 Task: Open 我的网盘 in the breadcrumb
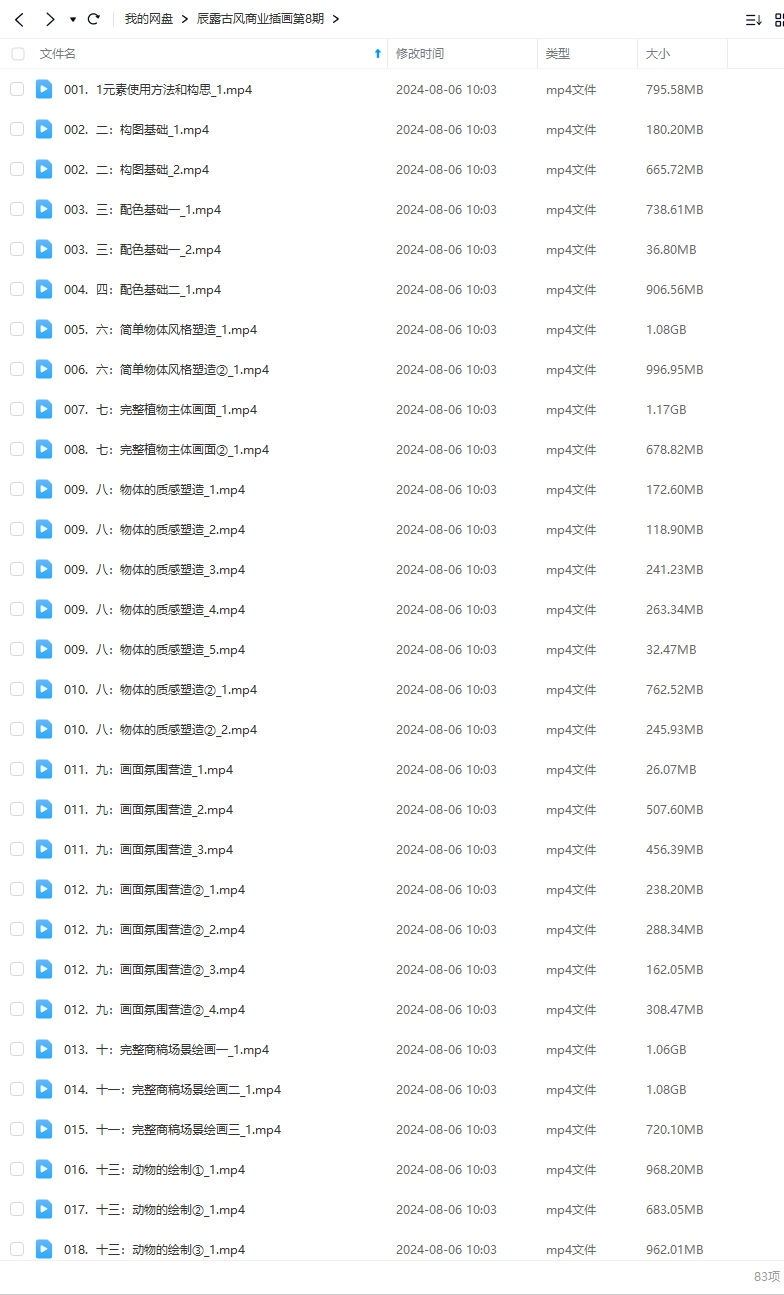(x=148, y=19)
